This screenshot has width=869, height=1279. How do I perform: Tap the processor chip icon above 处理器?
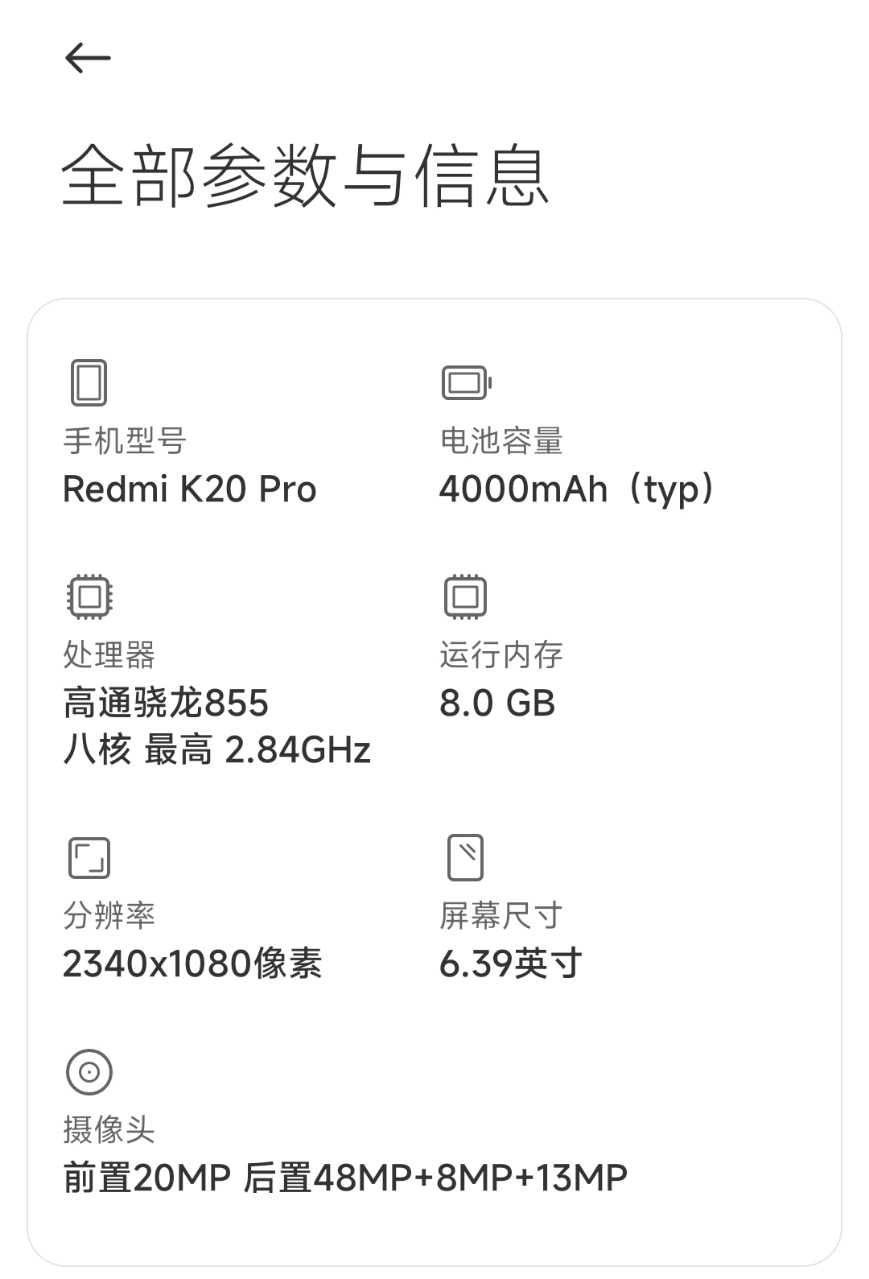coord(89,596)
